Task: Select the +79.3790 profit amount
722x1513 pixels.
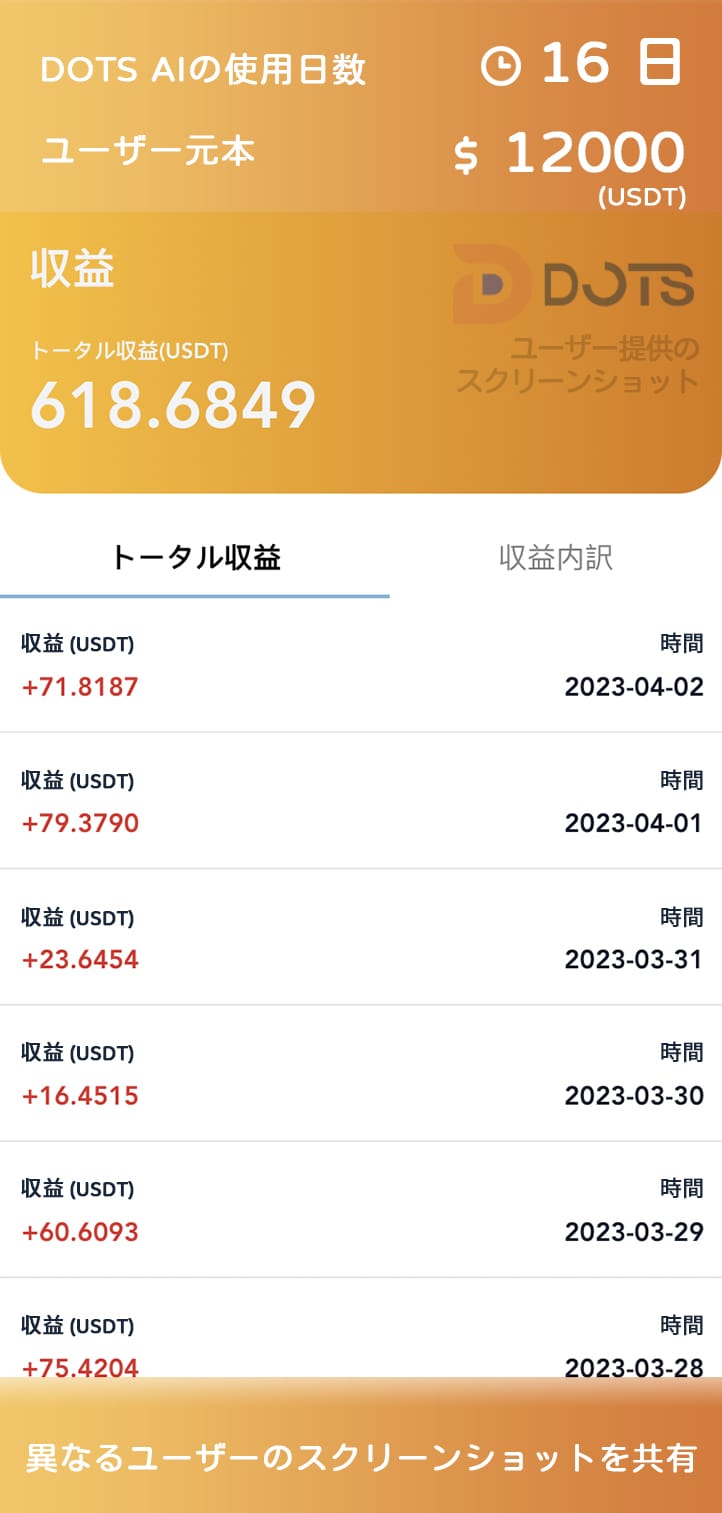Action: [78, 823]
